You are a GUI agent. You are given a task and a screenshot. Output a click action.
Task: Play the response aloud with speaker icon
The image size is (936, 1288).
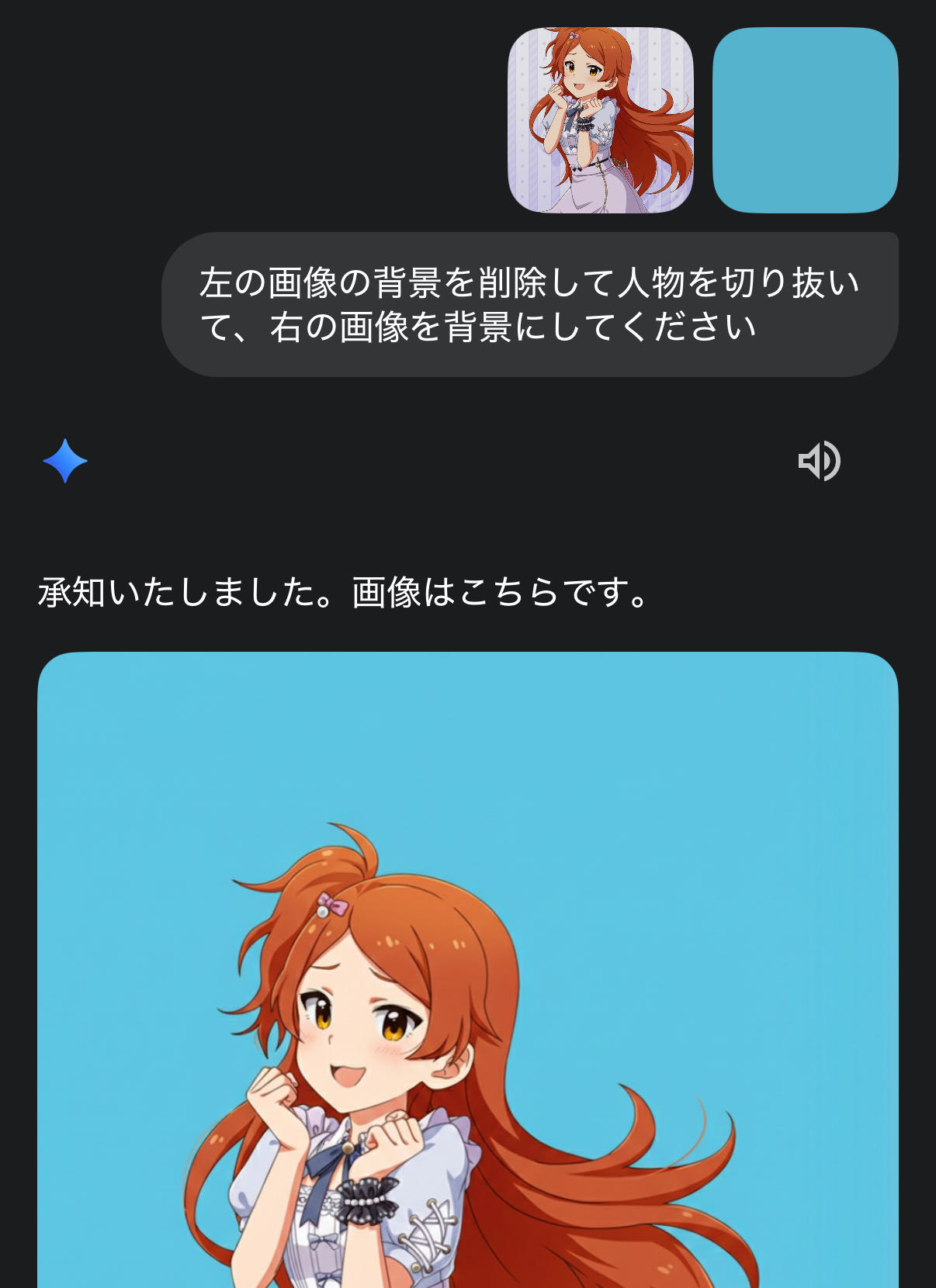(x=819, y=461)
